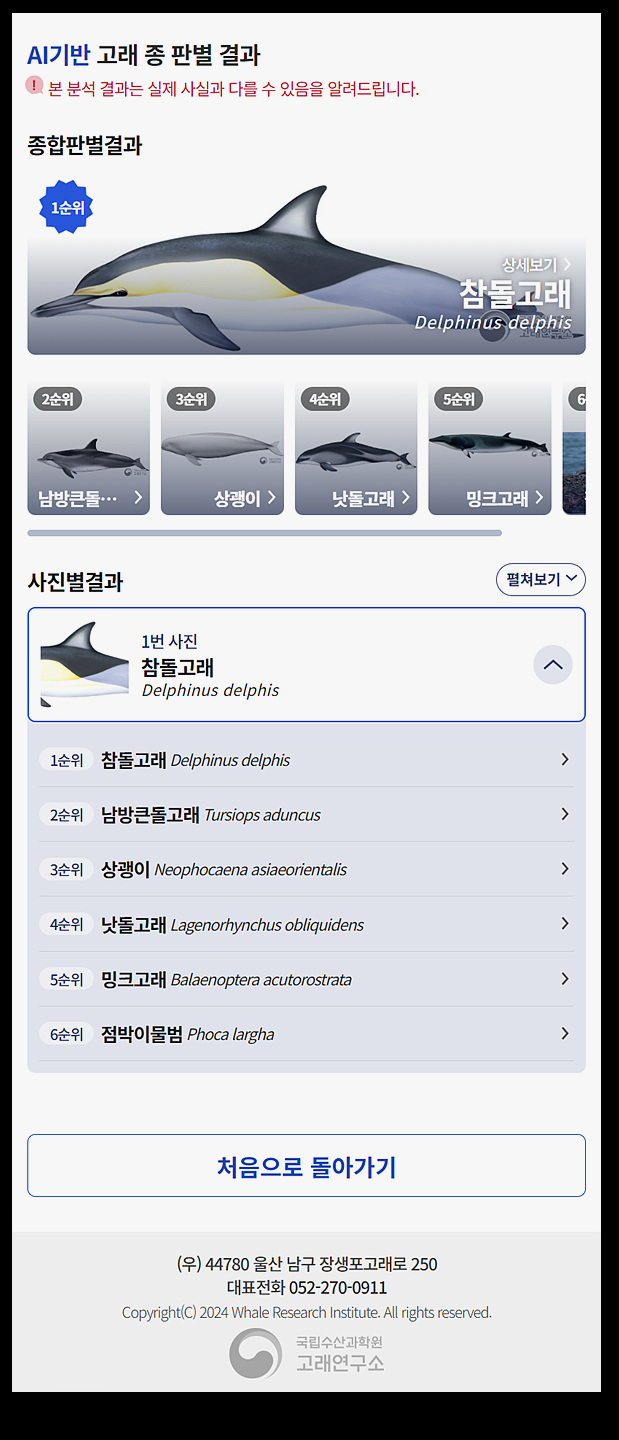This screenshot has width=619, height=1440.
Task: Open the 2순위 남방큰돌고래 card
Action: pyautogui.click(x=89, y=448)
